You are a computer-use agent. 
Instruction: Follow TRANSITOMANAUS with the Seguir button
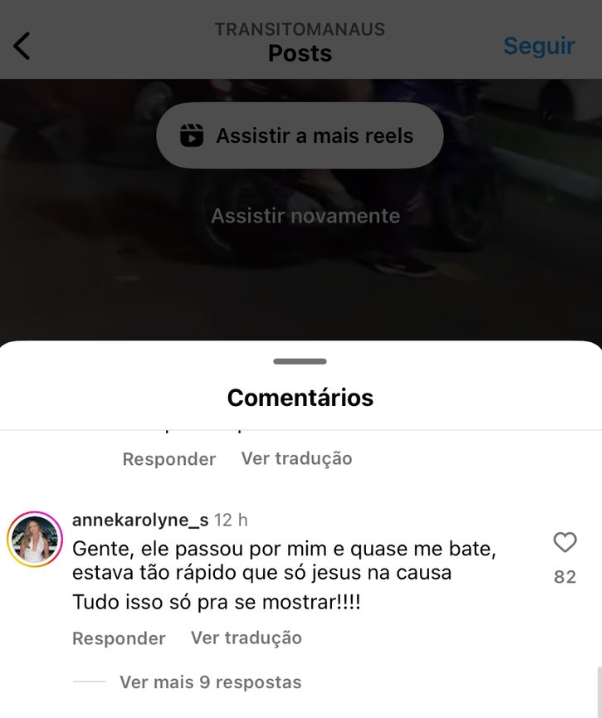click(538, 46)
